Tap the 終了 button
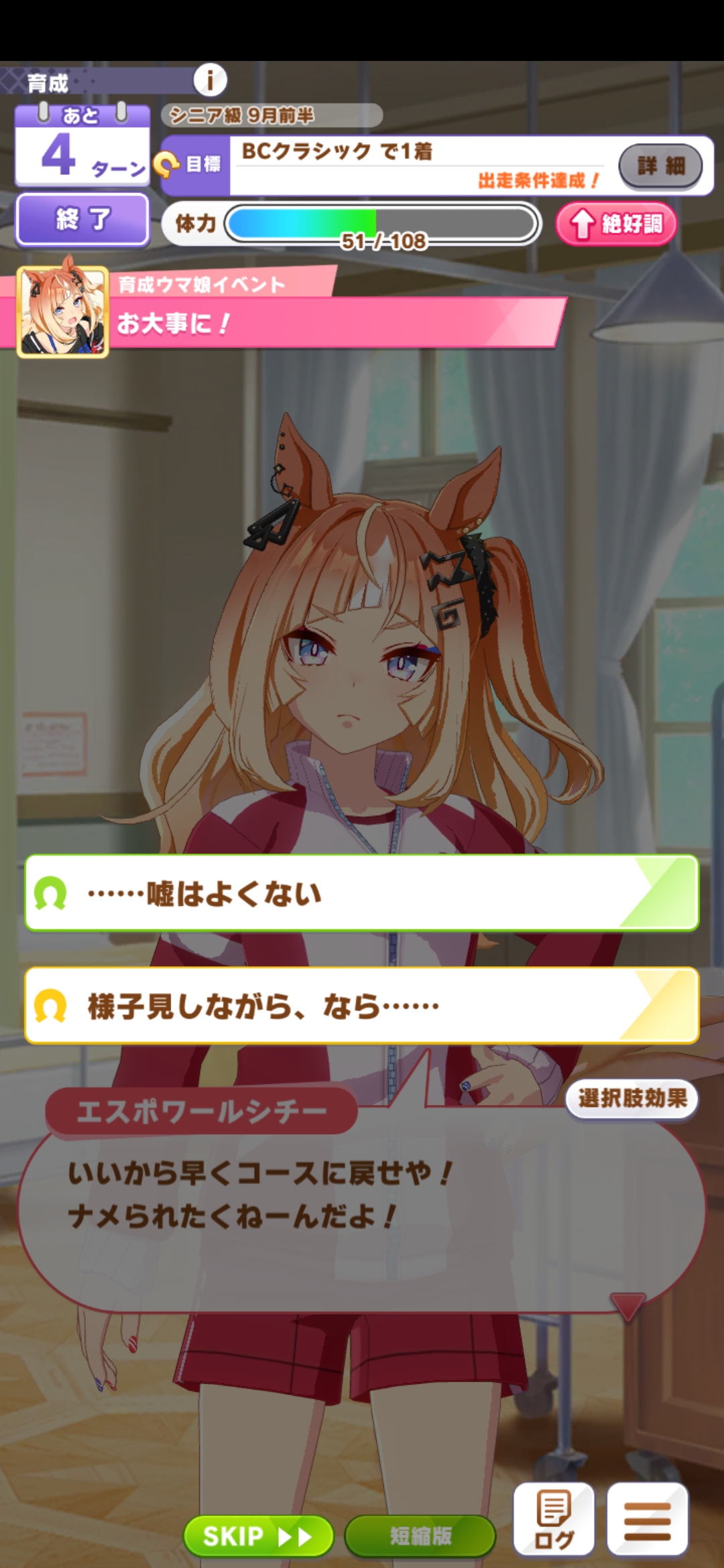Image resolution: width=724 pixels, height=1568 pixels. (82, 219)
